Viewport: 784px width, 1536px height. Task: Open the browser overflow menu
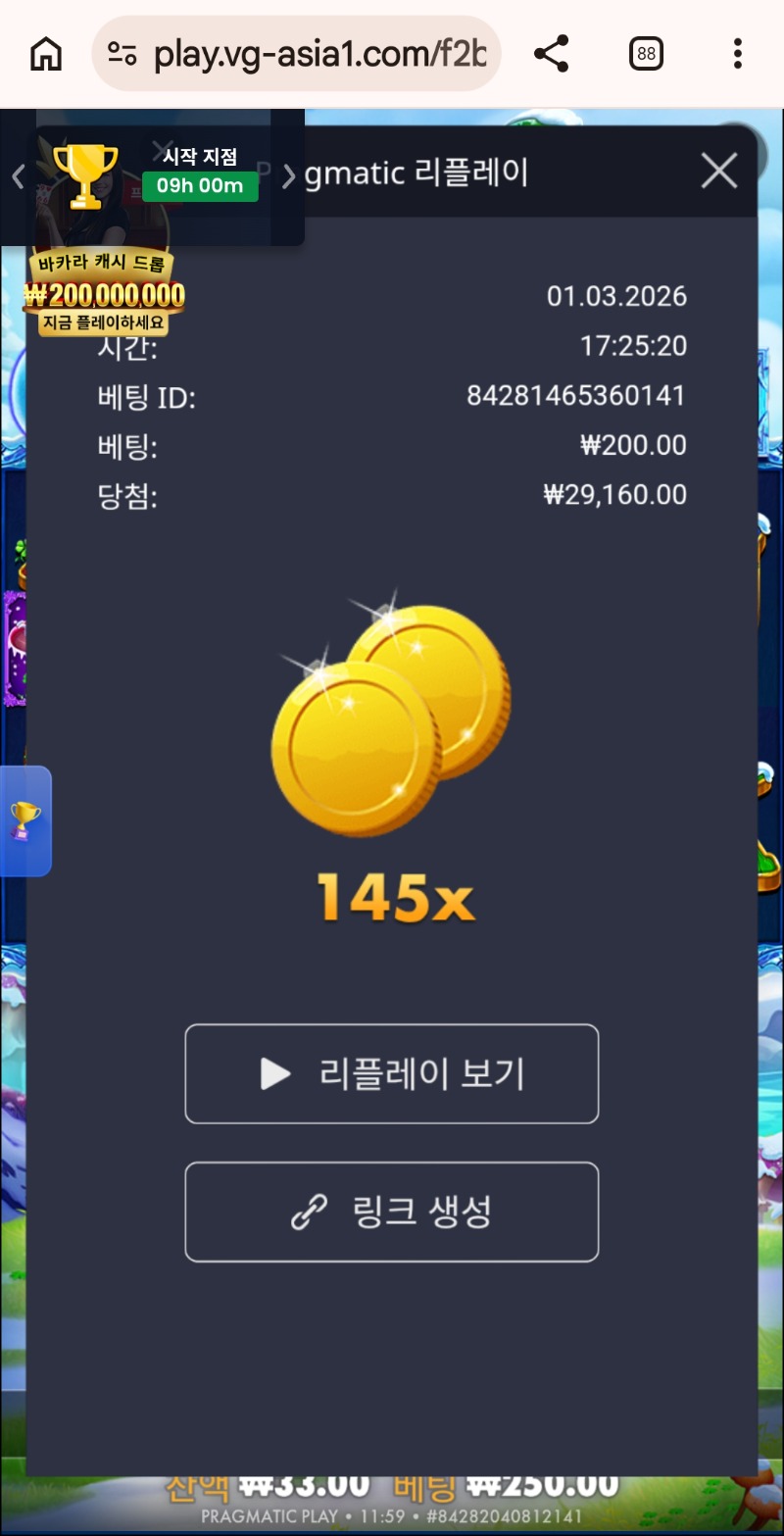pos(737,54)
